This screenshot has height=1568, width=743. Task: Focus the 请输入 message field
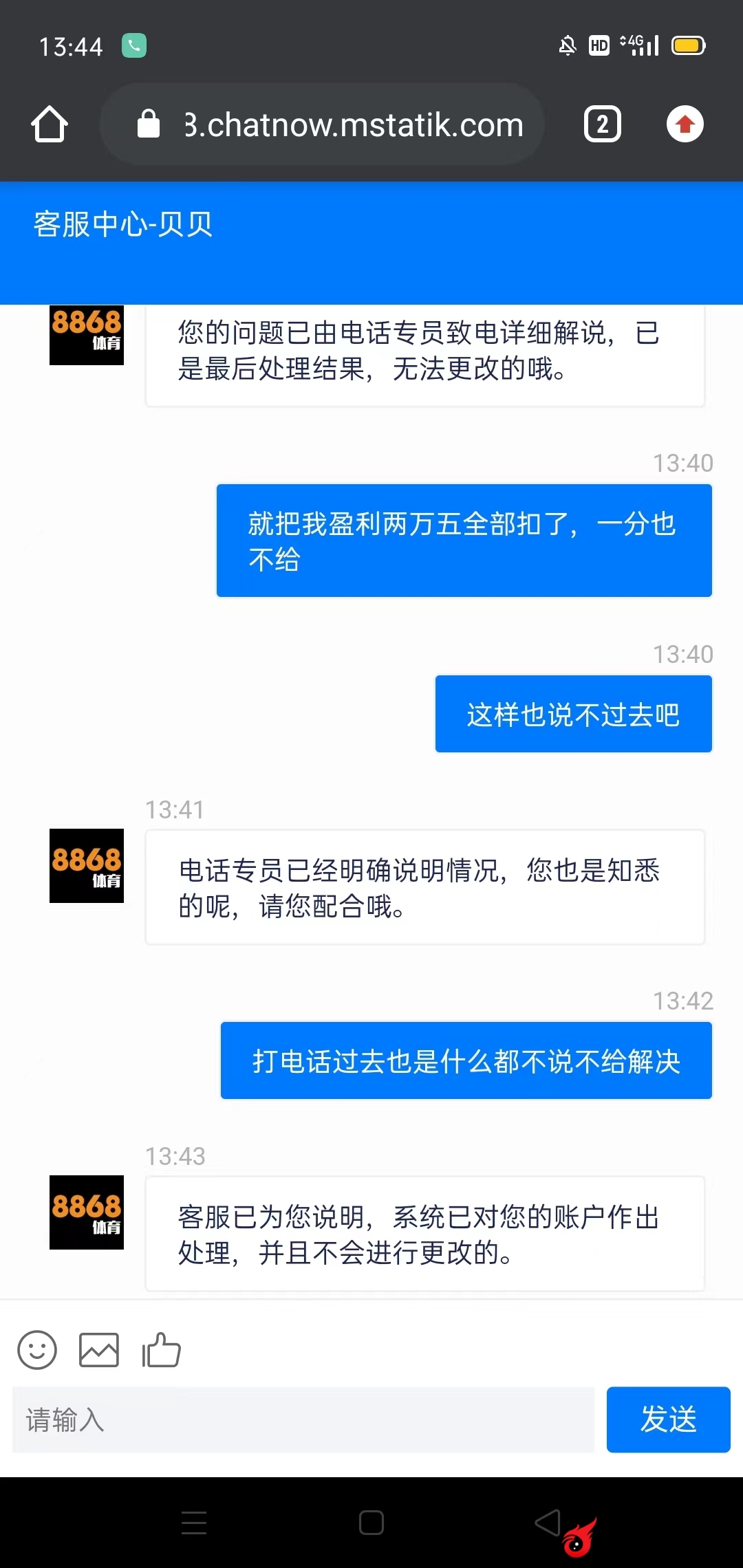(303, 1419)
